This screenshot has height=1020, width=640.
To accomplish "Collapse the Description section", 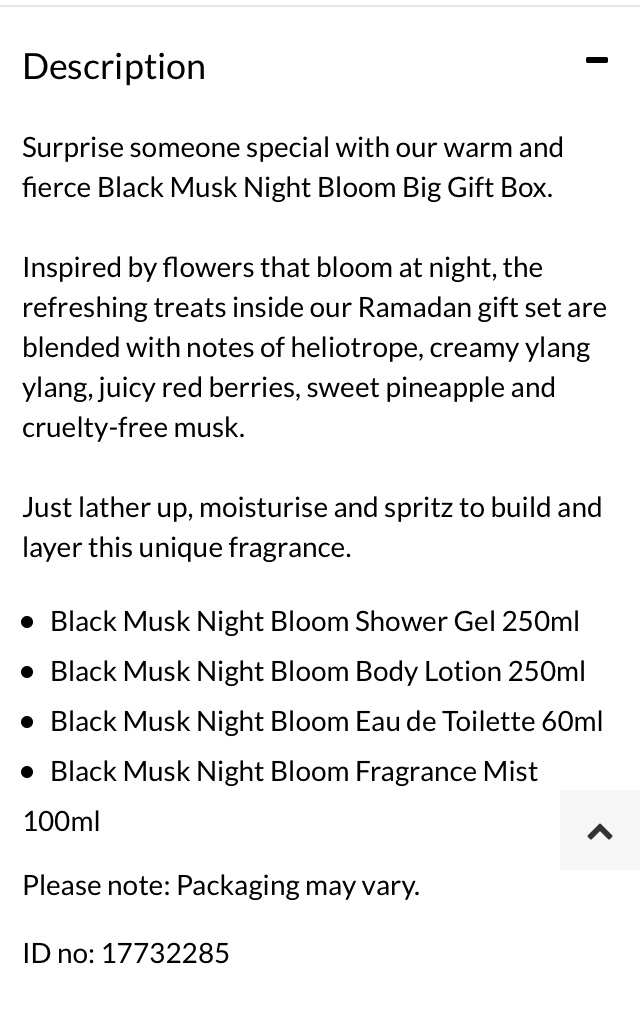I will 596,62.
